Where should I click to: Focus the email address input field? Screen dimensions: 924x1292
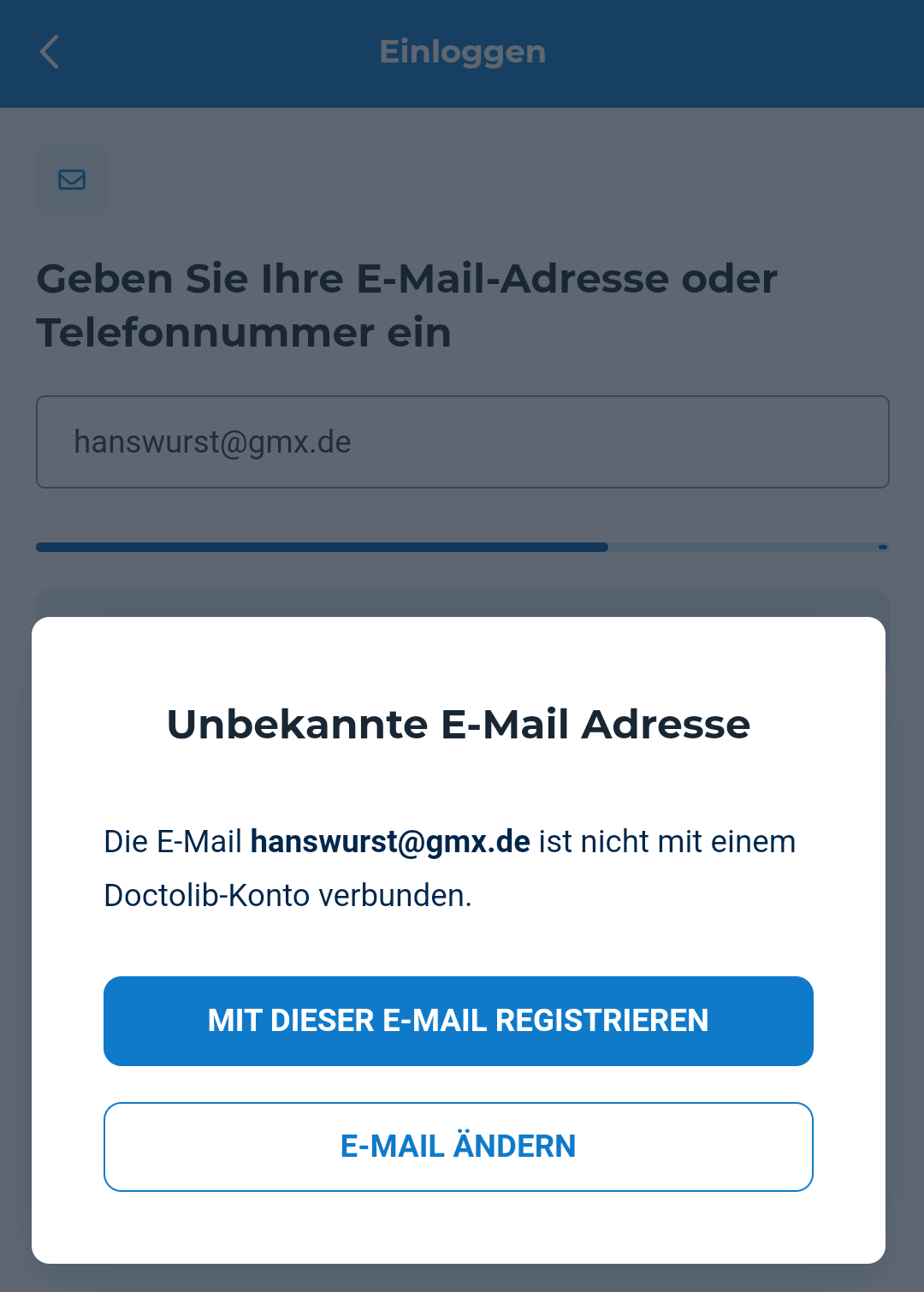tap(462, 442)
